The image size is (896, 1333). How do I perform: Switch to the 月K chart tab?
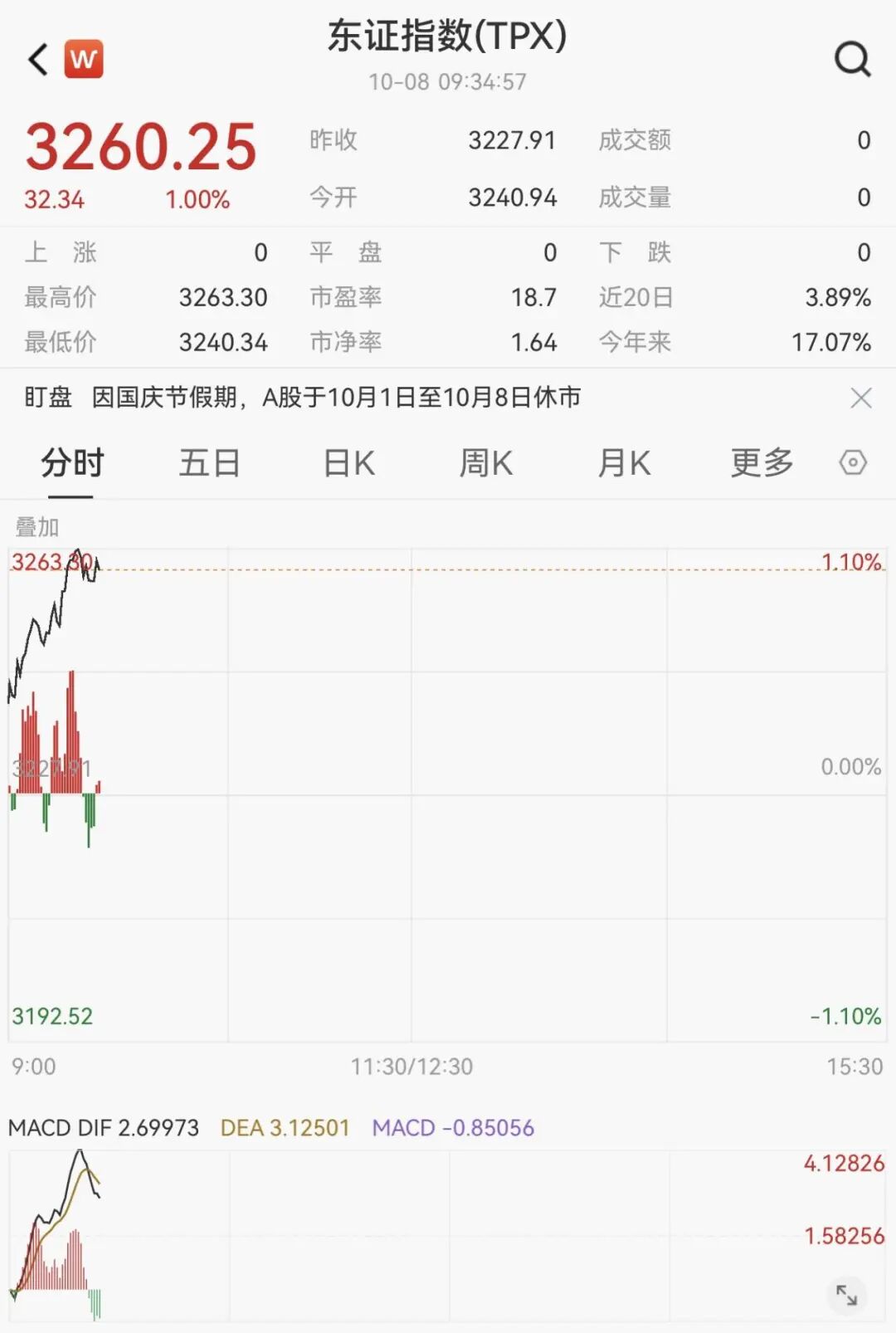tap(624, 463)
